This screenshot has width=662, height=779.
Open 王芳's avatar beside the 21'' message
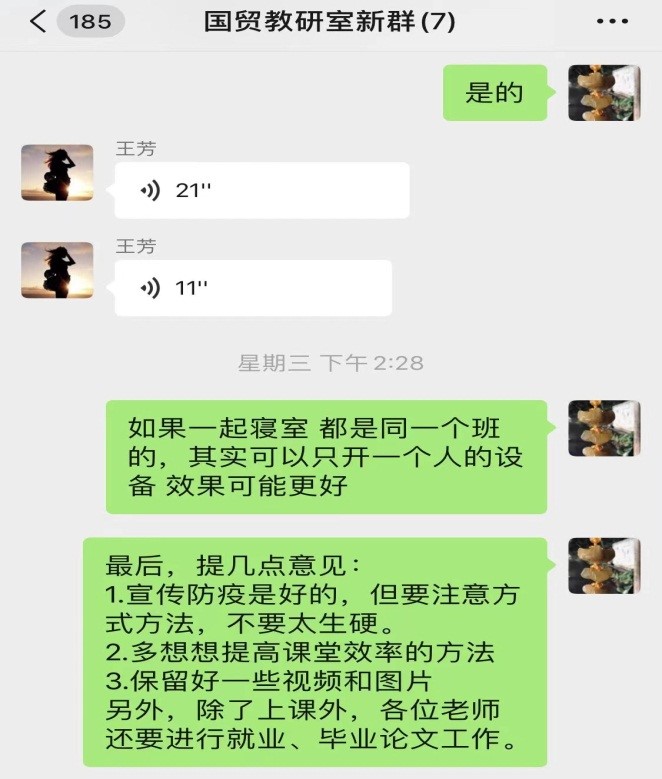pos(57,173)
